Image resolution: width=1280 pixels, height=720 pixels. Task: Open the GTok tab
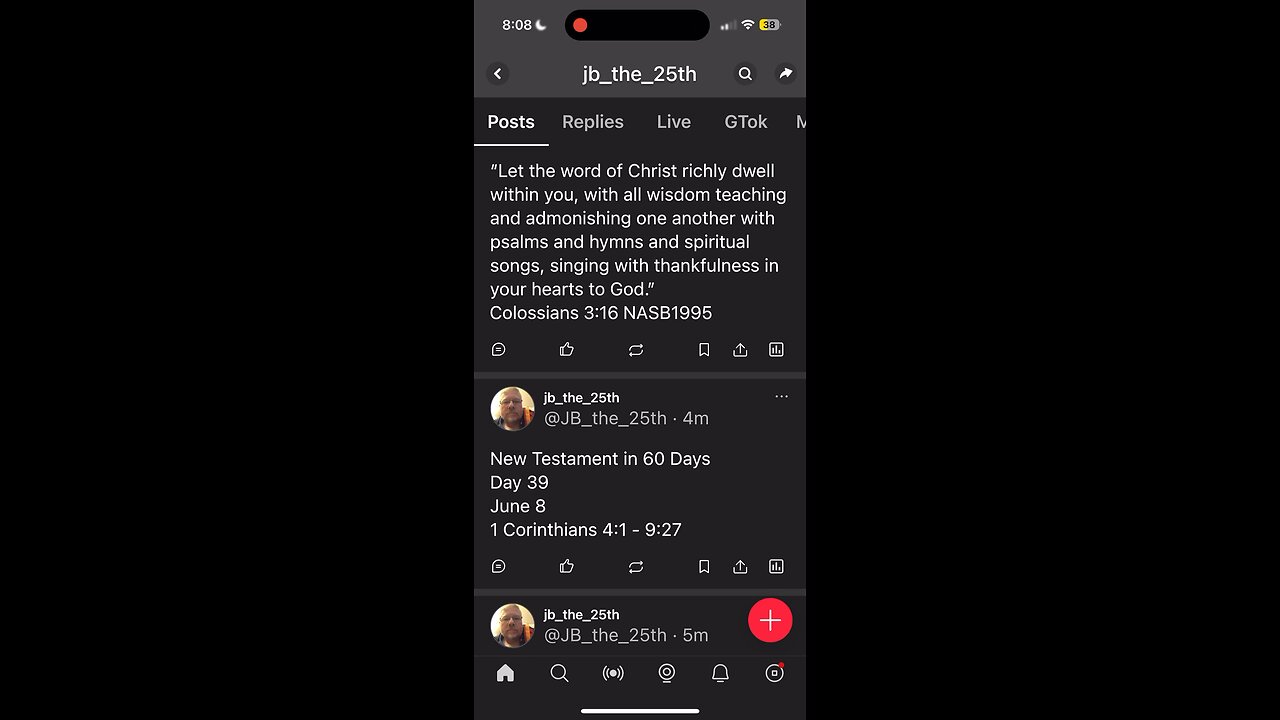[745, 122]
